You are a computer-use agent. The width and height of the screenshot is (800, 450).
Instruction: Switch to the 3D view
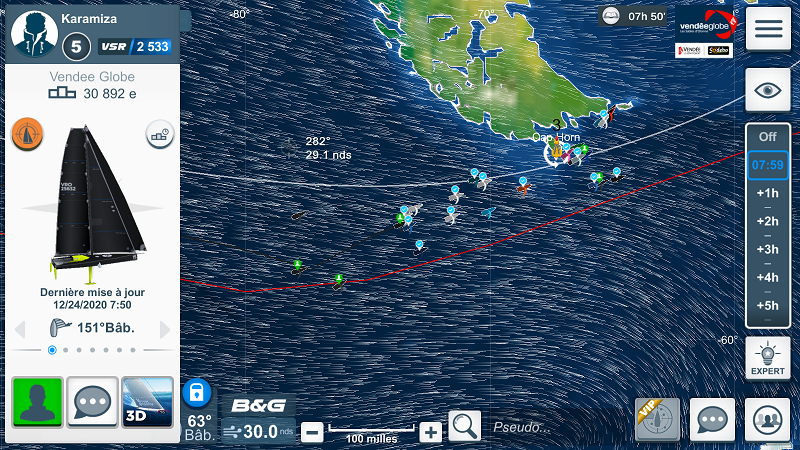coord(147,403)
